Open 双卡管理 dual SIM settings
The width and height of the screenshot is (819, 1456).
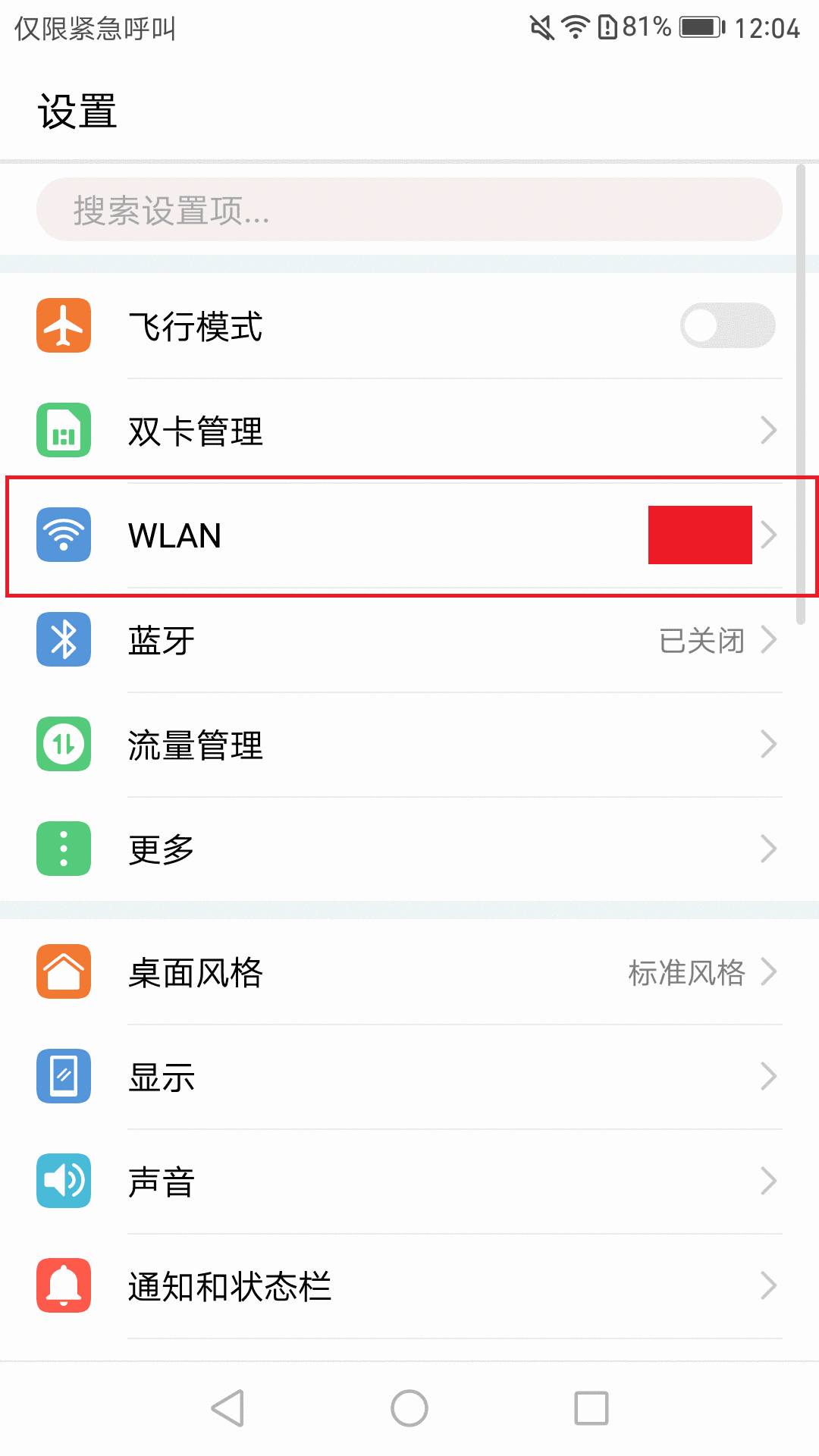[x=409, y=431]
